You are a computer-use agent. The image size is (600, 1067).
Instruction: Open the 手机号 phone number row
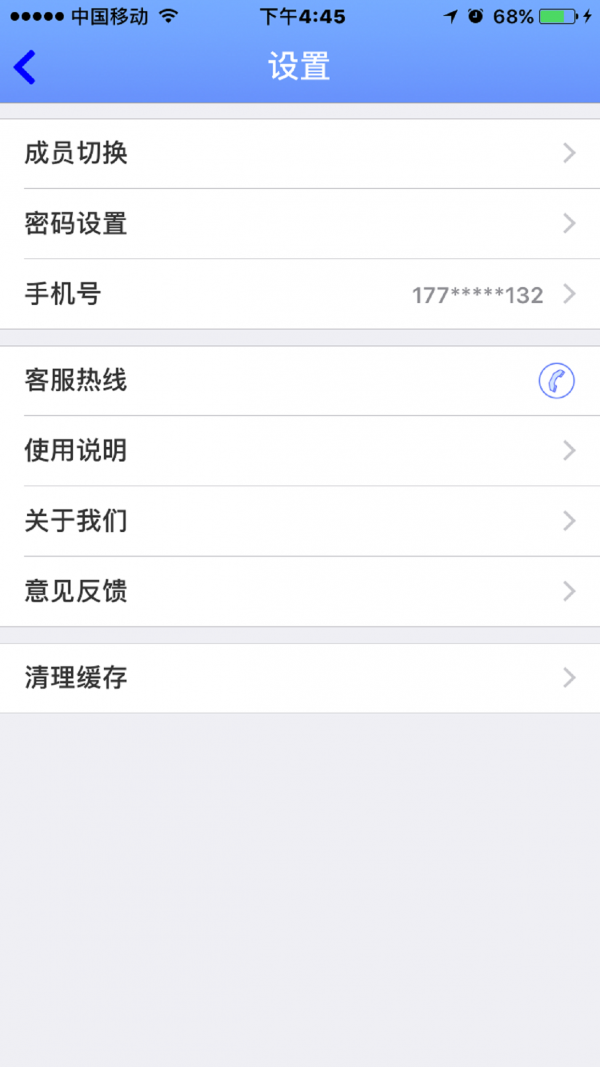[300, 294]
